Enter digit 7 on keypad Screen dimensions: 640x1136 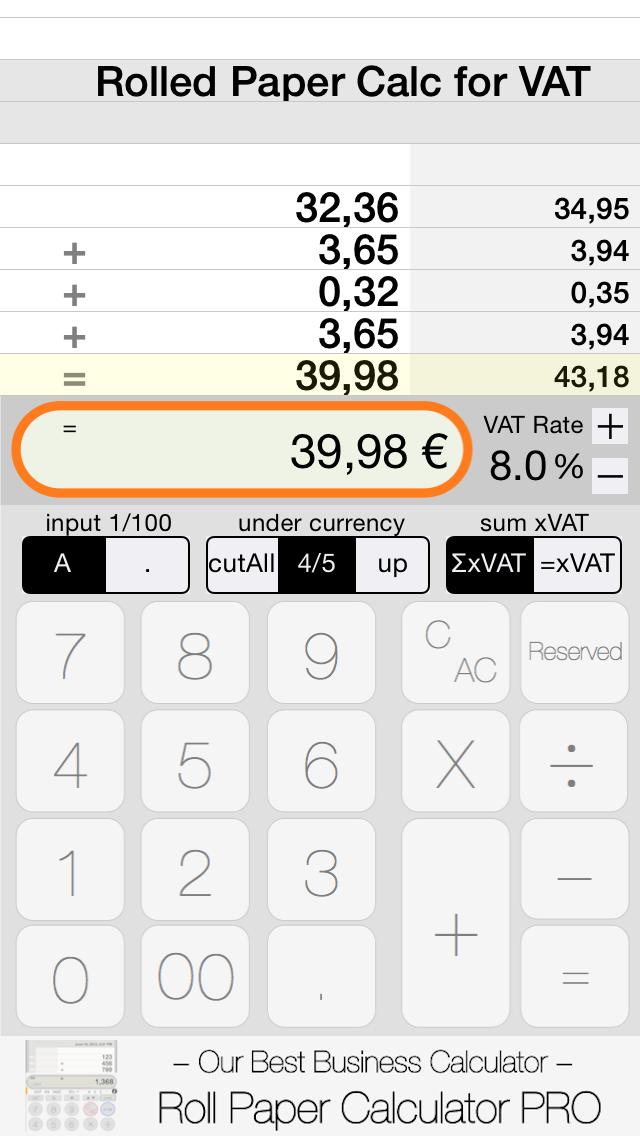click(x=70, y=652)
